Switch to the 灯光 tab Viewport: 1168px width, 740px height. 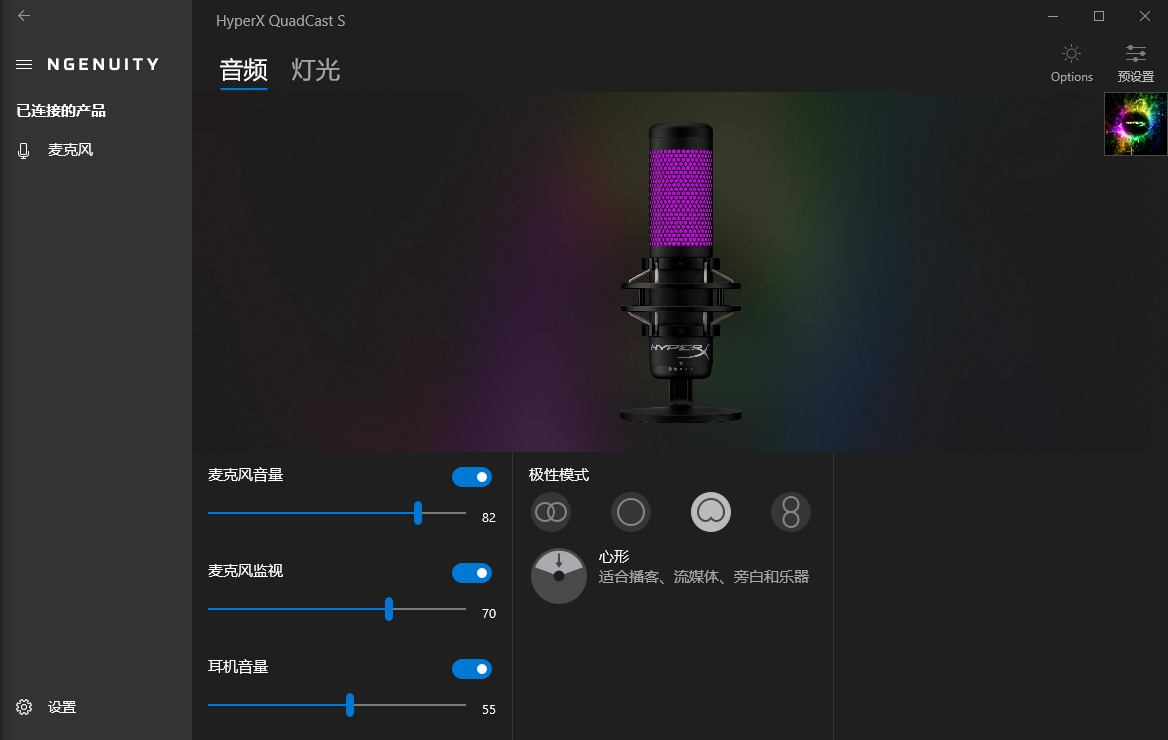point(315,70)
